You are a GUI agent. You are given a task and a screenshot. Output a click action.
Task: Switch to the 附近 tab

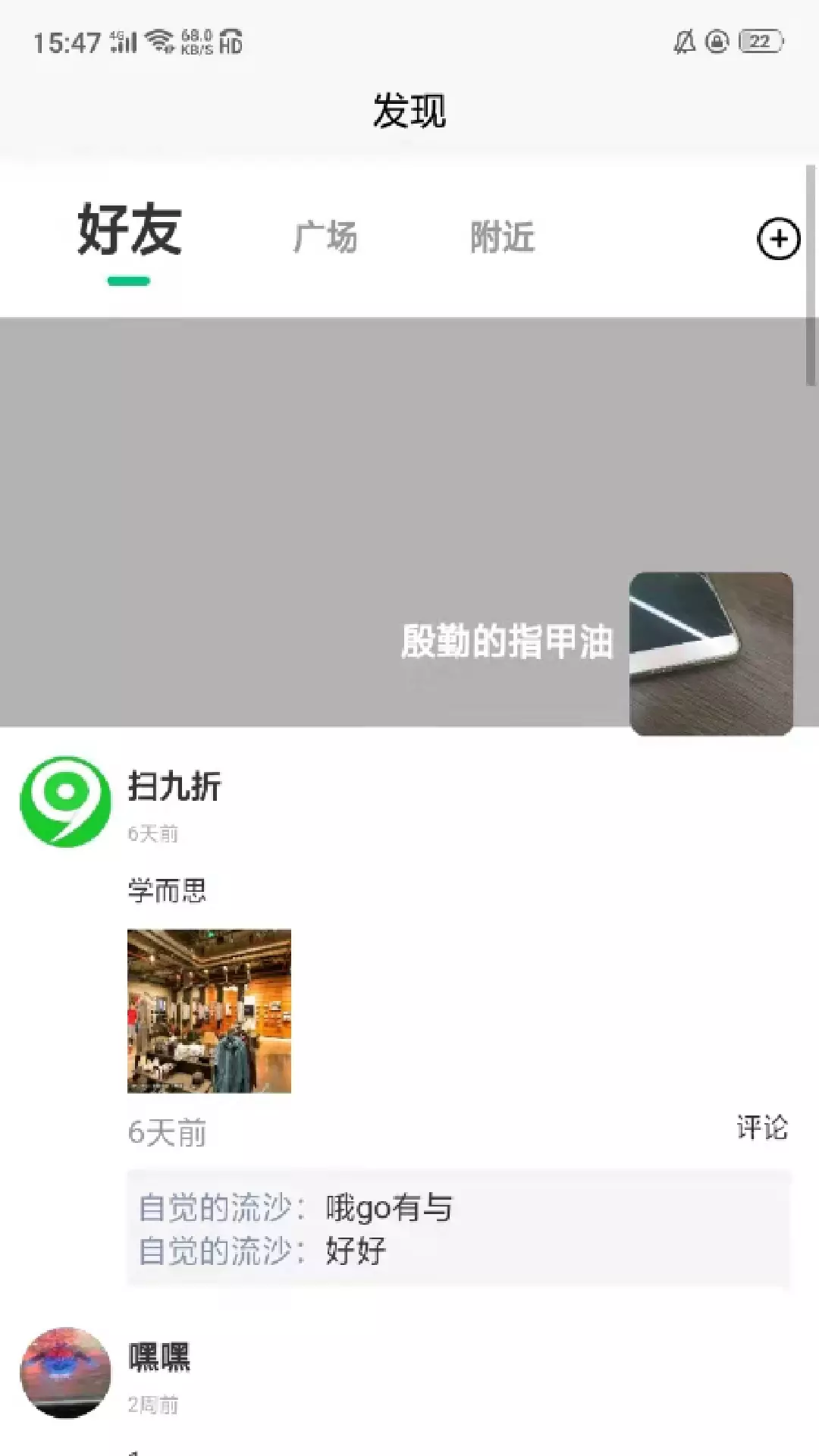coord(502,237)
